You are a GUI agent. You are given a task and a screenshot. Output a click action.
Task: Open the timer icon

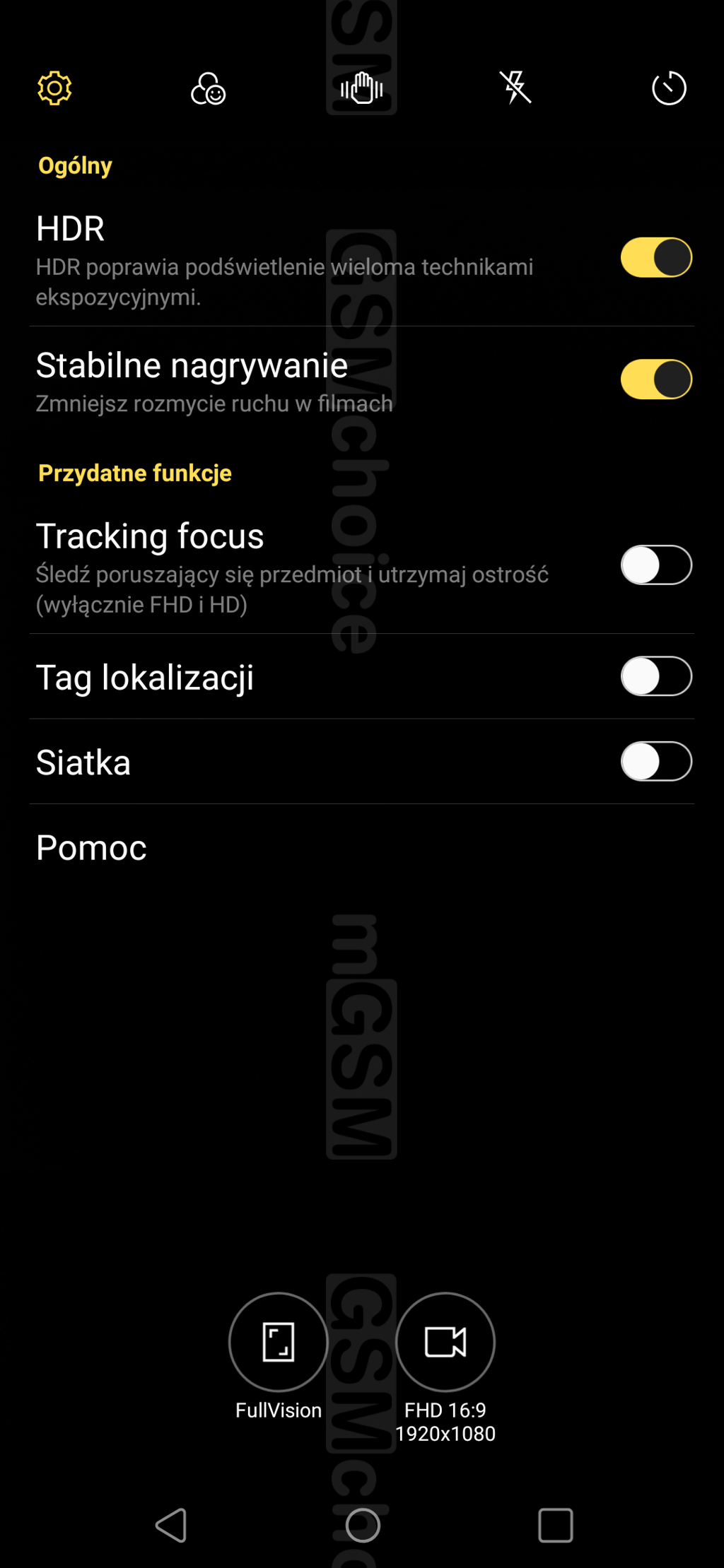pyautogui.click(x=669, y=88)
